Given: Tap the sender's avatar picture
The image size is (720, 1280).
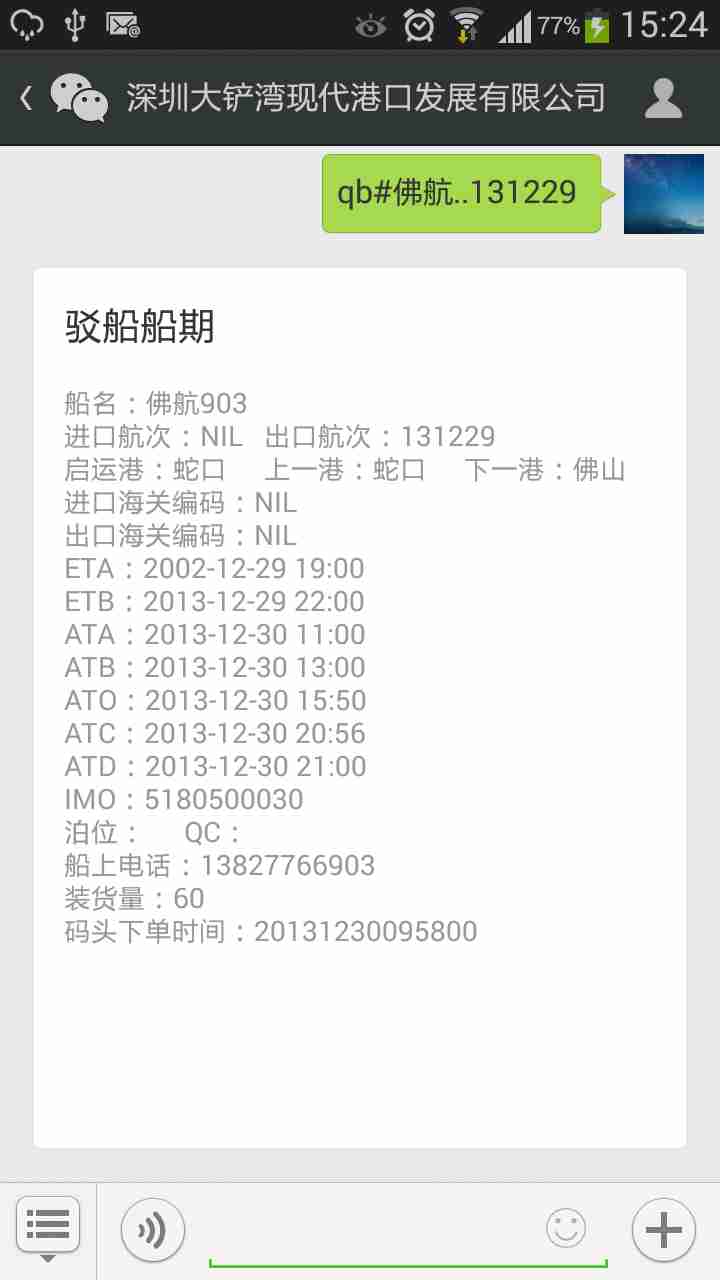Looking at the screenshot, I should click(x=663, y=194).
